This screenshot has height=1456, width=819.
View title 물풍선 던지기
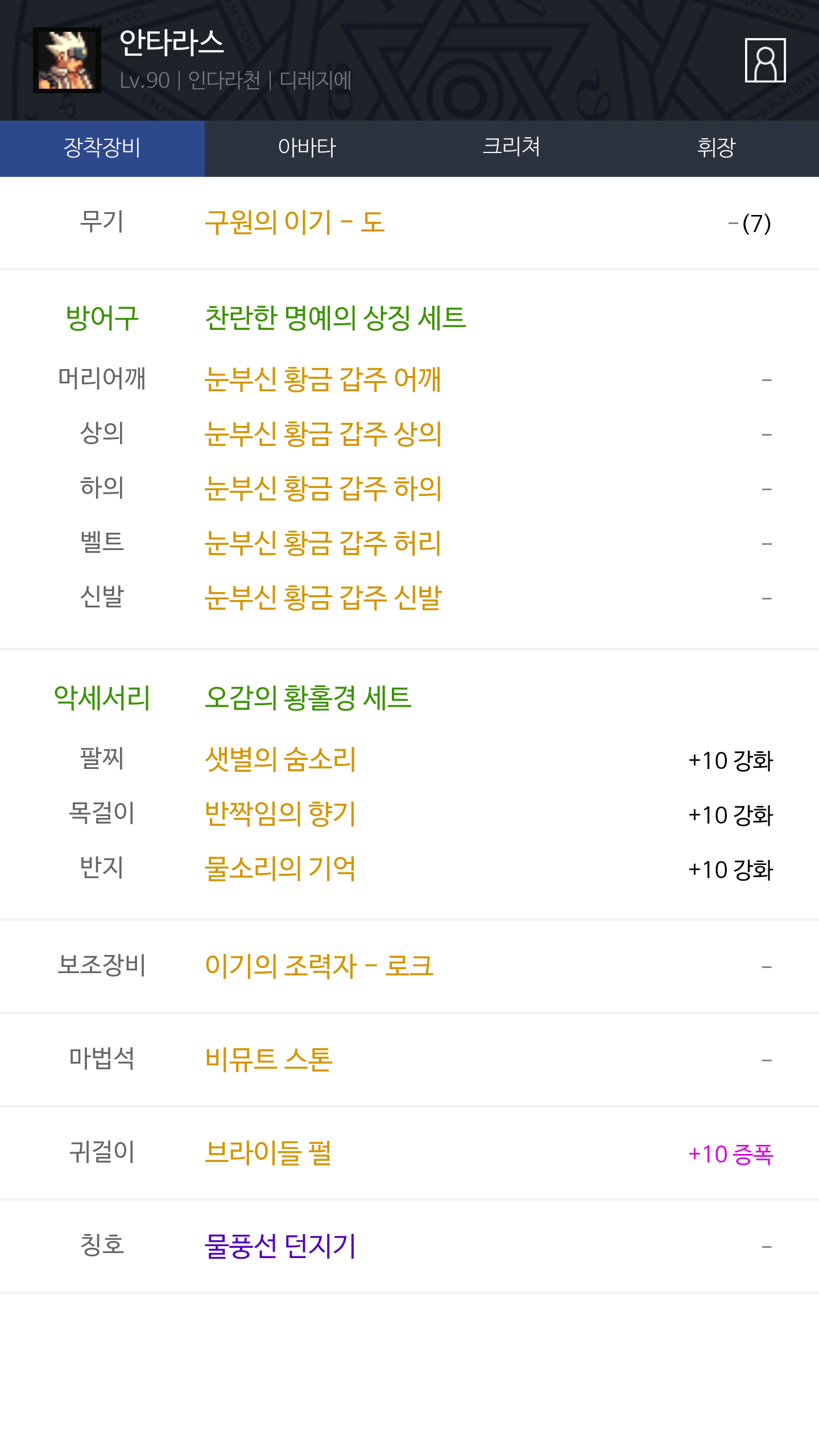[280, 1246]
